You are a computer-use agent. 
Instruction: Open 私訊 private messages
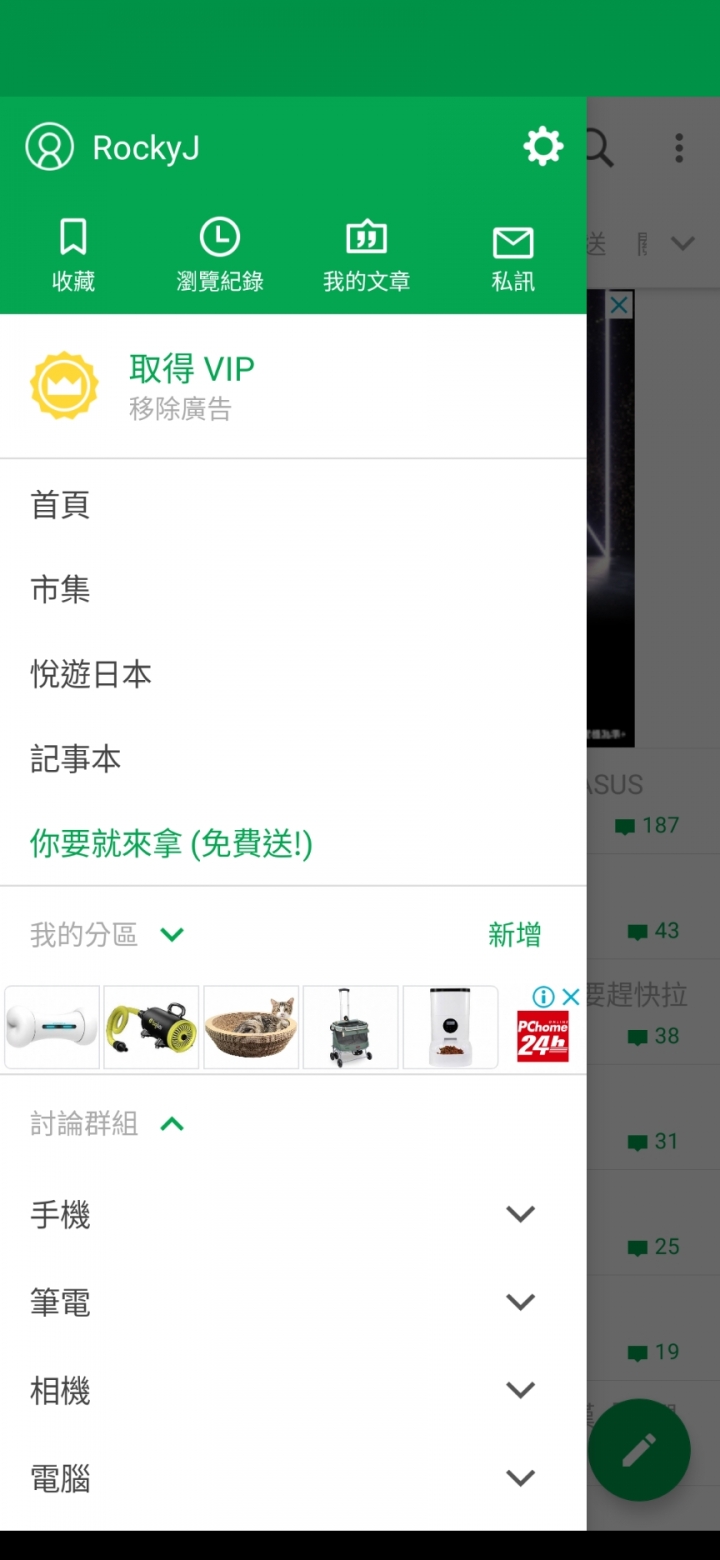(x=513, y=256)
